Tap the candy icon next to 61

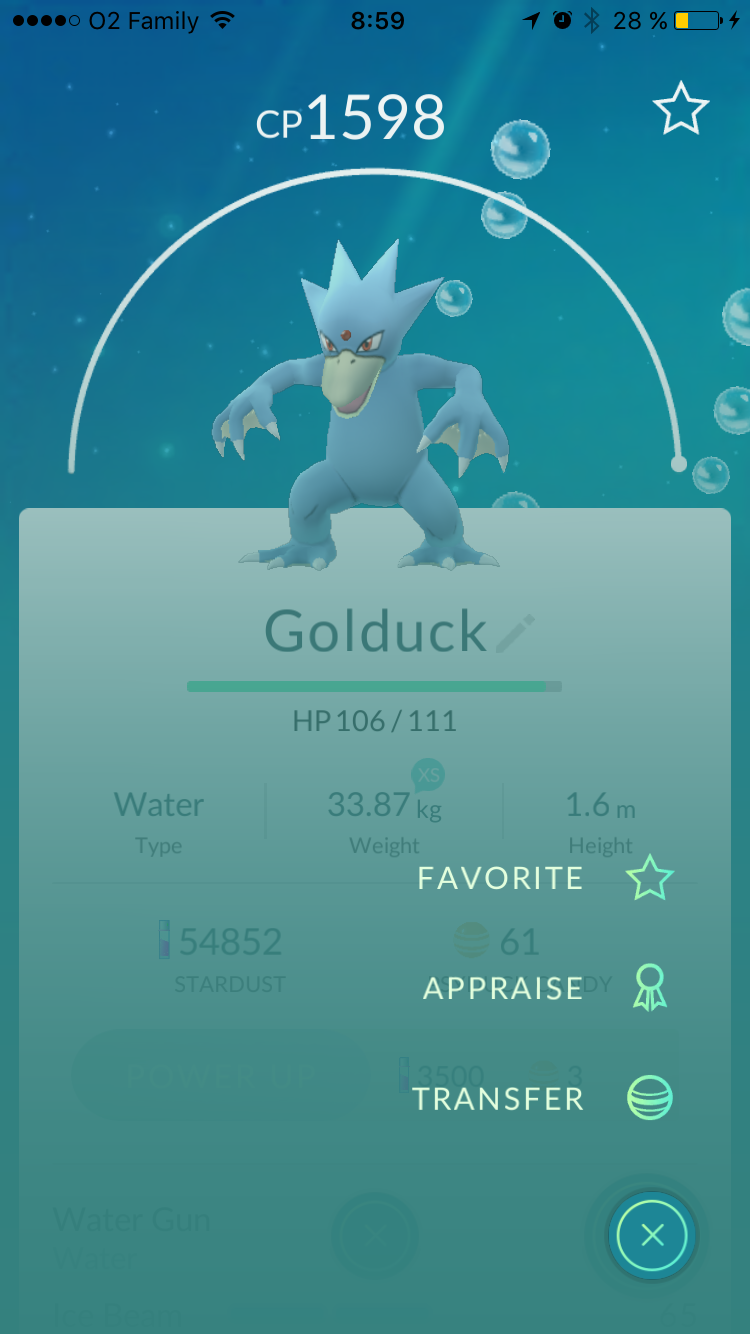click(470, 940)
